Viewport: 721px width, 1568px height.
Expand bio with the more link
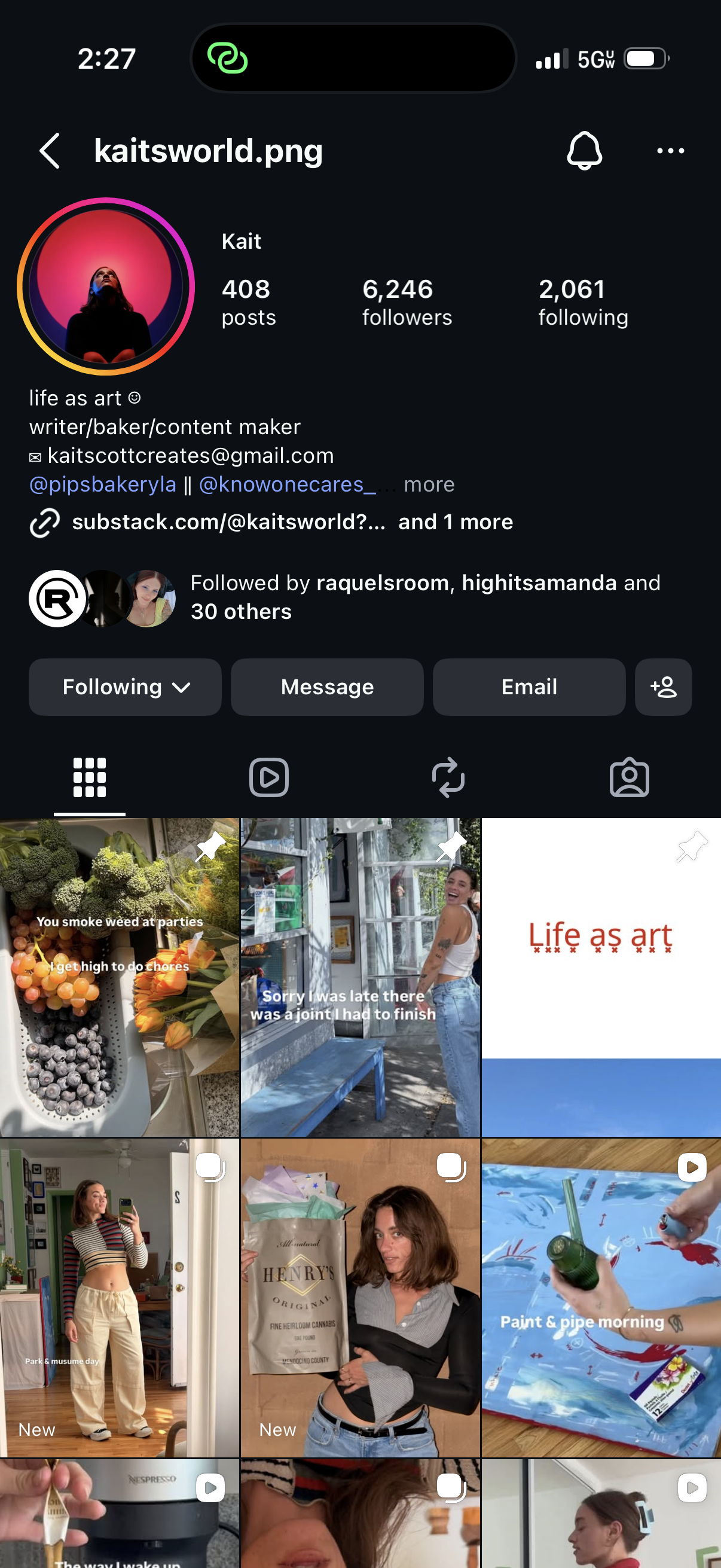tap(429, 484)
